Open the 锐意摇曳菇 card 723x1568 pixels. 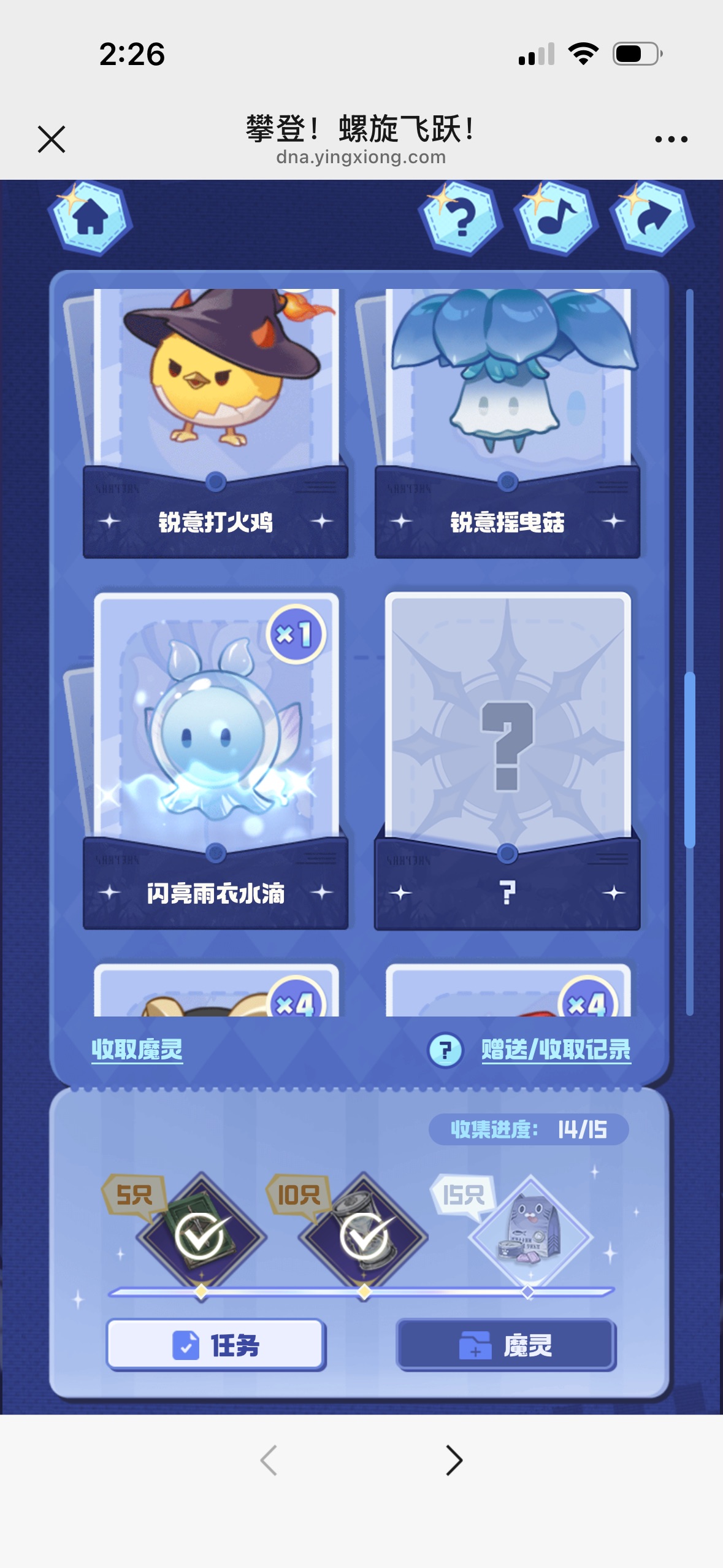pos(507,423)
